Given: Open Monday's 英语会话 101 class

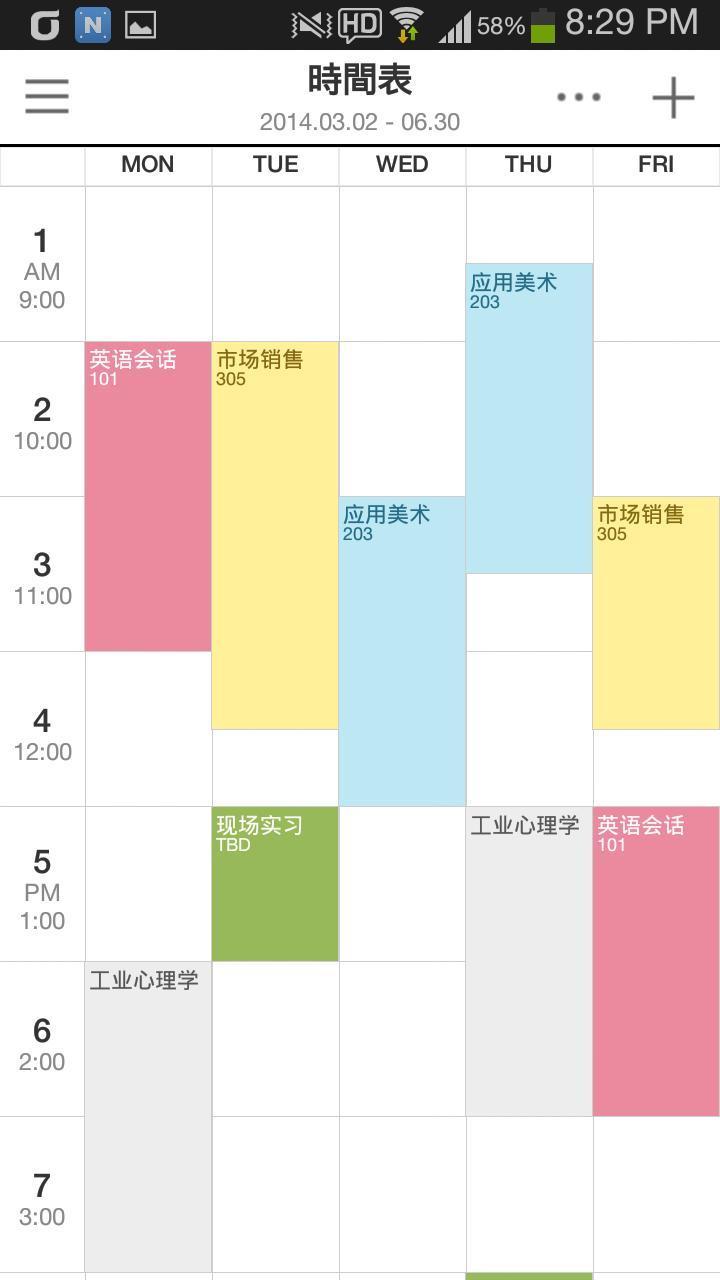Looking at the screenshot, I should click(148, 497).
